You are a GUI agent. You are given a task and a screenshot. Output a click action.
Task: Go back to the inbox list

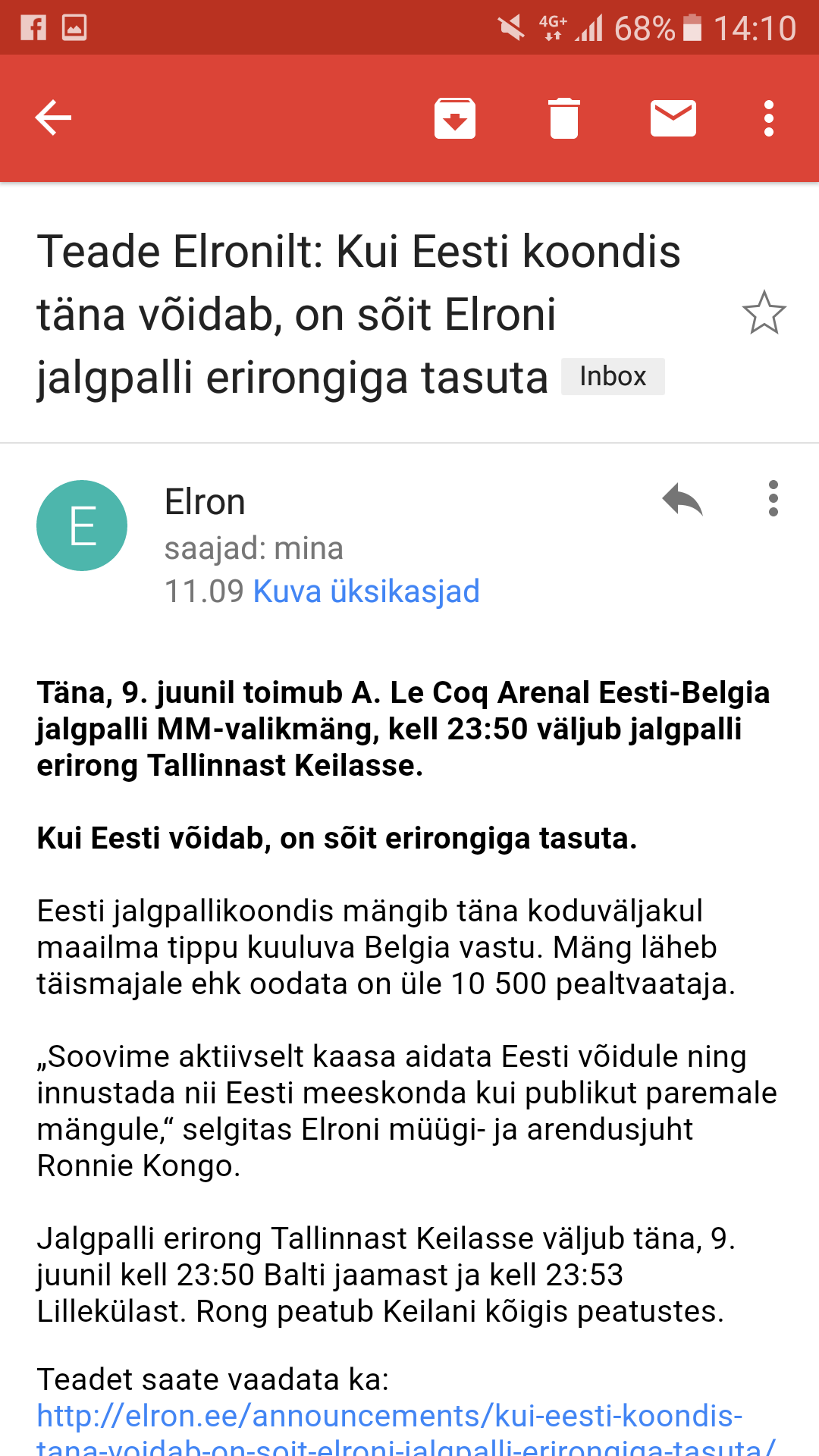[53, 118]
